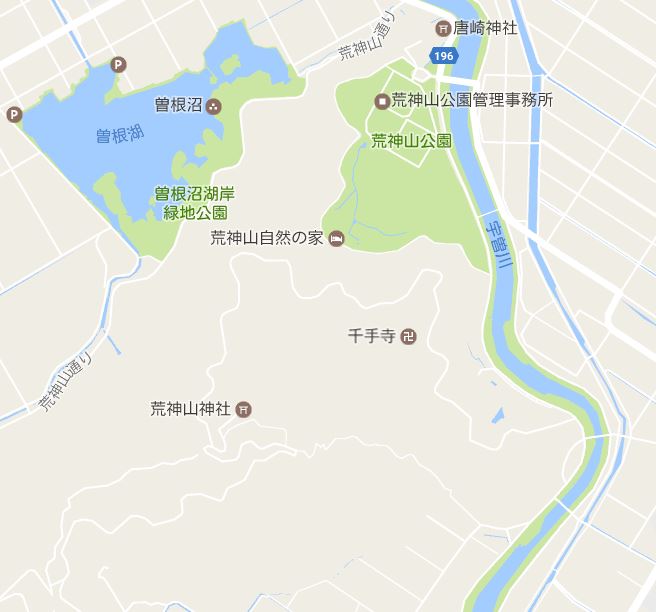Select the 荒神山公園 park label
This screenshot has width=656, height=612.
[411, 141]
